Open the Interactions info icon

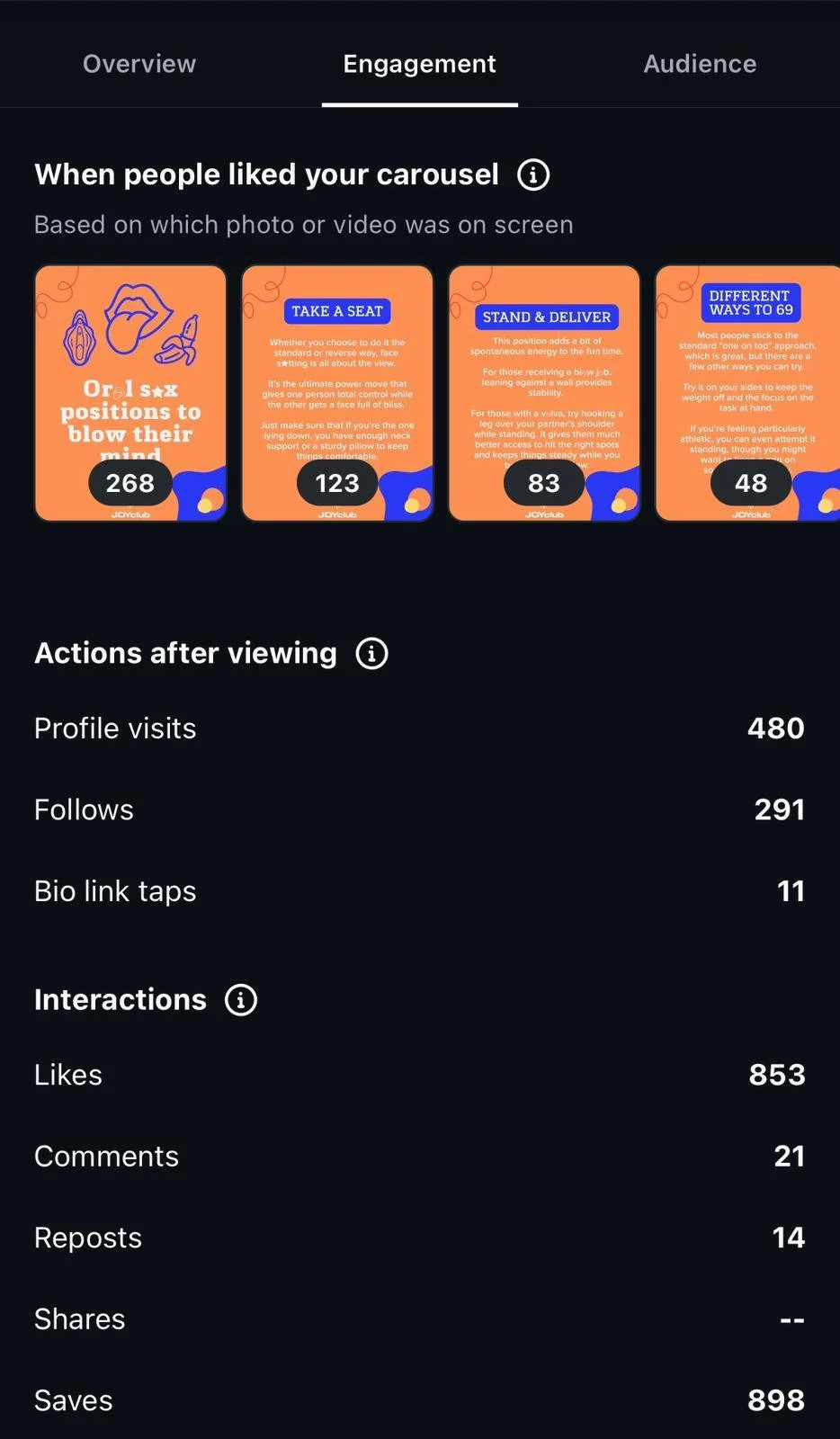(x=241, y=999)
